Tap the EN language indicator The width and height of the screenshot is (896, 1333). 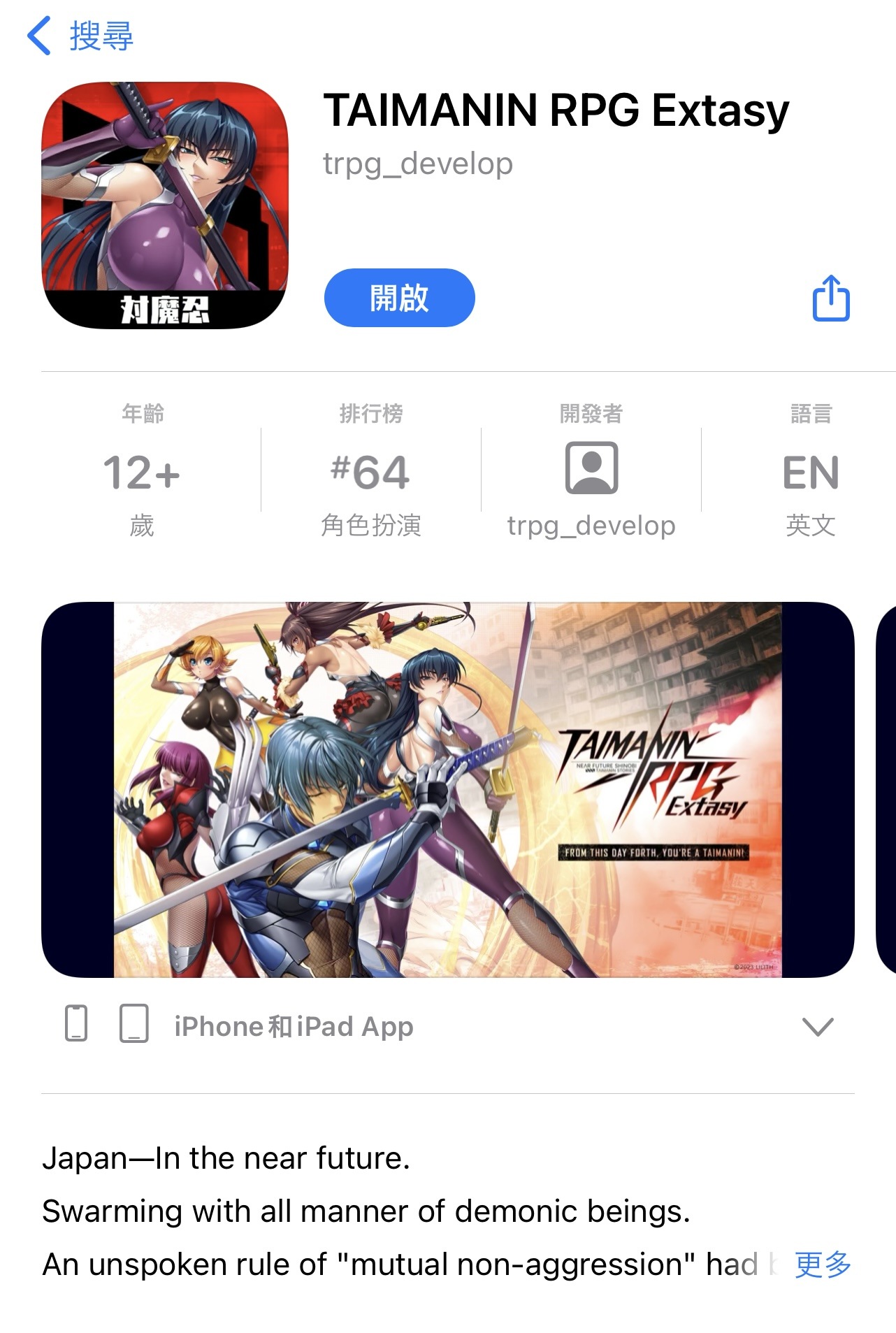[x=813, y=470]
